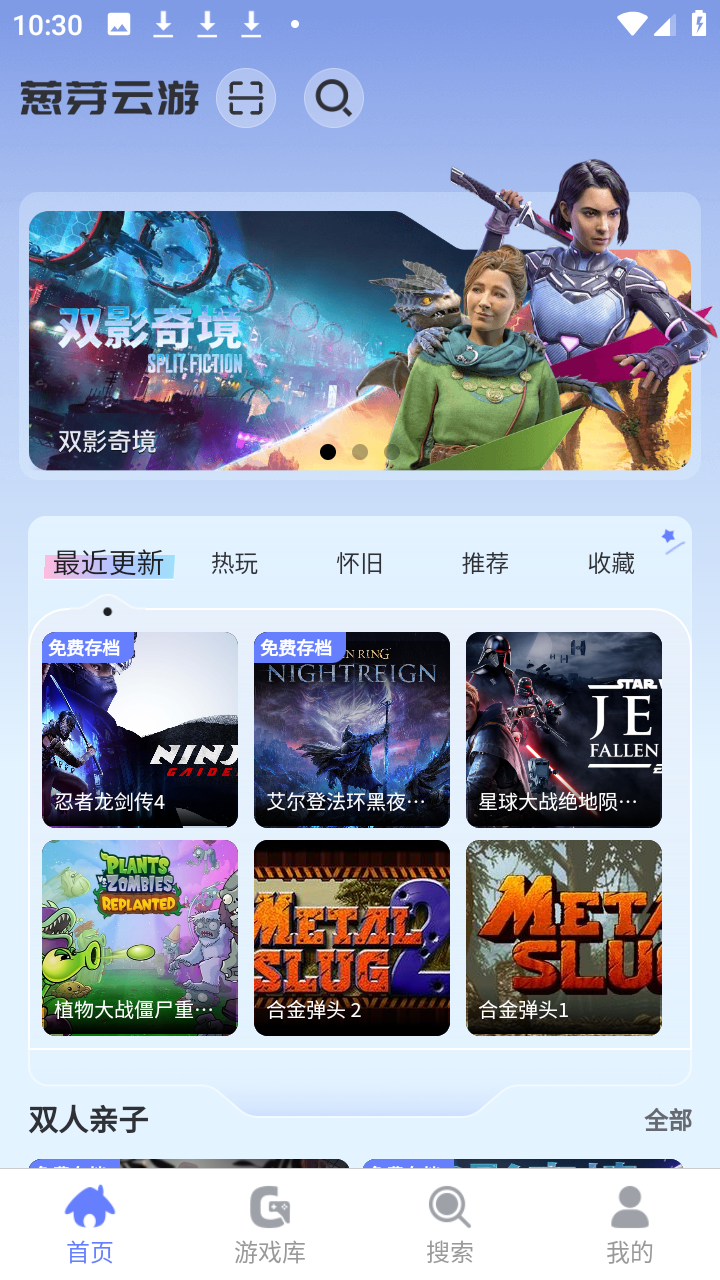Select the second carousel indicator dot

click(360, 452)
